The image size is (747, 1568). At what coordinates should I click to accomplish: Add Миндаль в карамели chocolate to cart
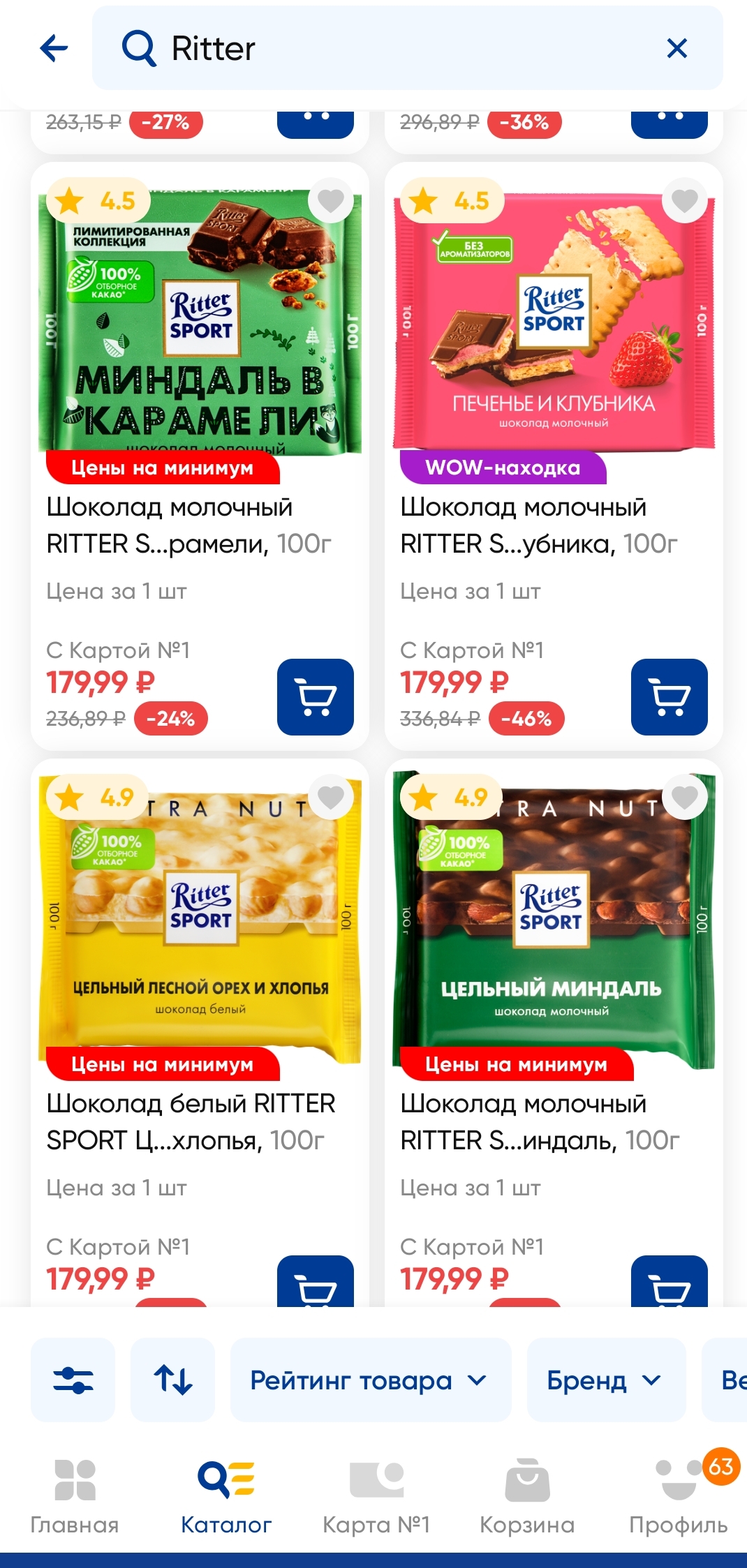coord(315,696)
